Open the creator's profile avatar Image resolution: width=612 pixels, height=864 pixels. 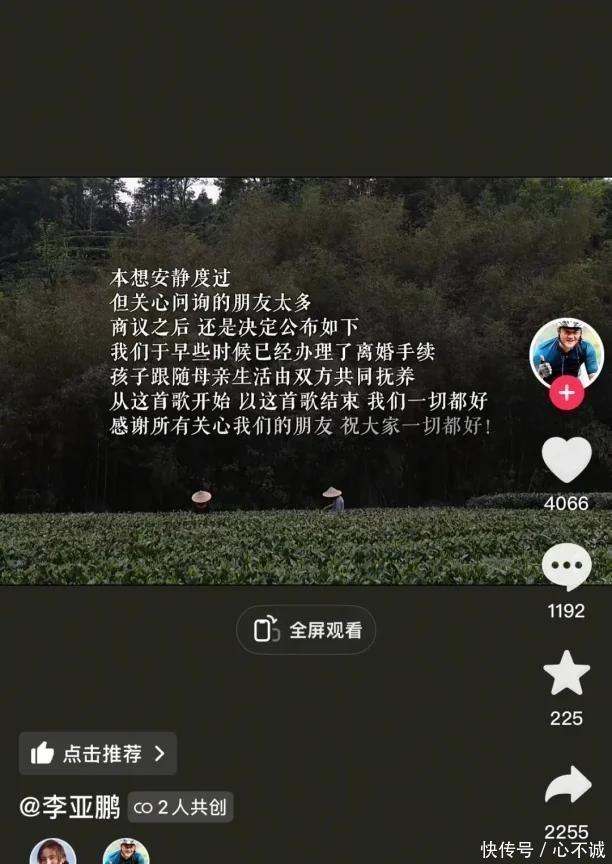[x=566, y=354]
